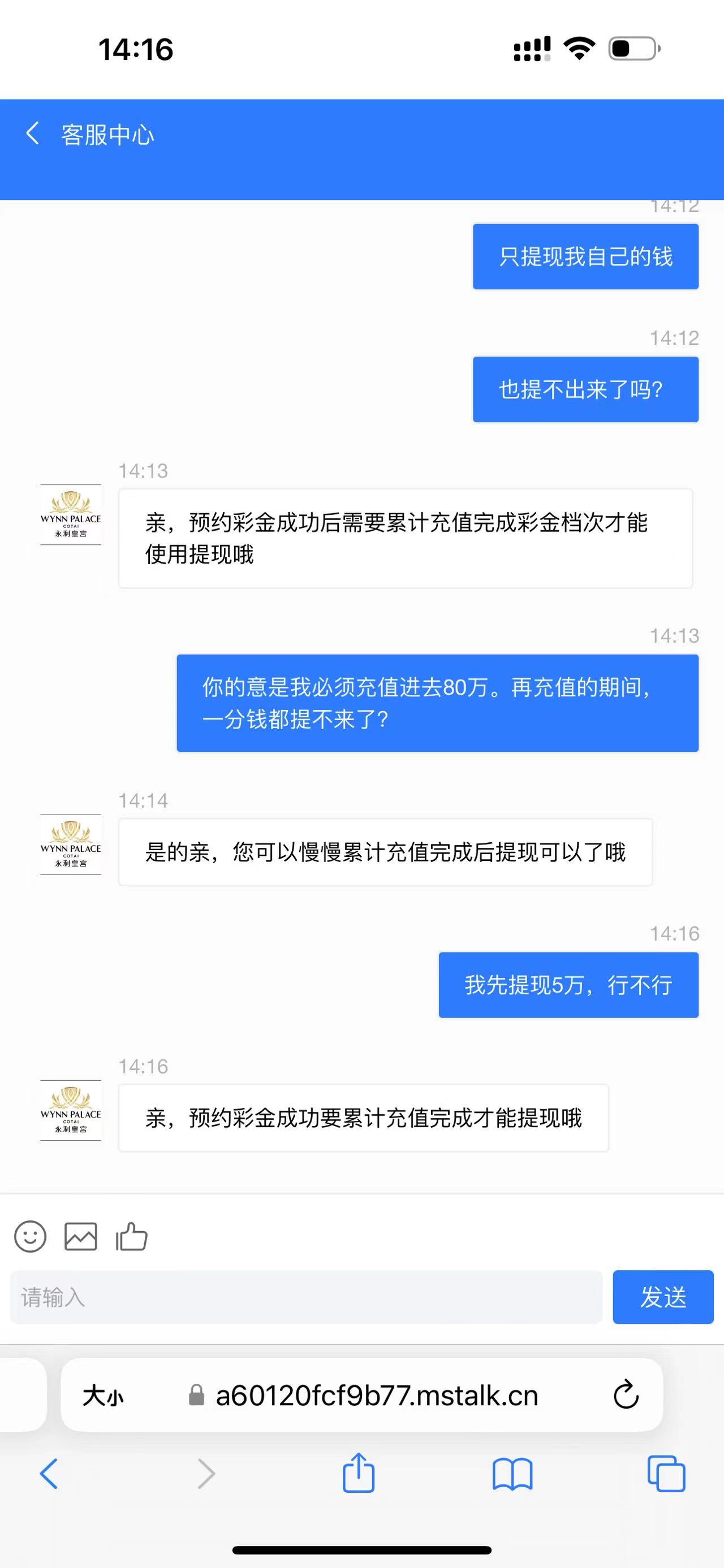Image resolution: width=724 pixels, height=1568 pixels.
Task: Tap the mstalk.cn address bar
Action: click(376, 1395)
